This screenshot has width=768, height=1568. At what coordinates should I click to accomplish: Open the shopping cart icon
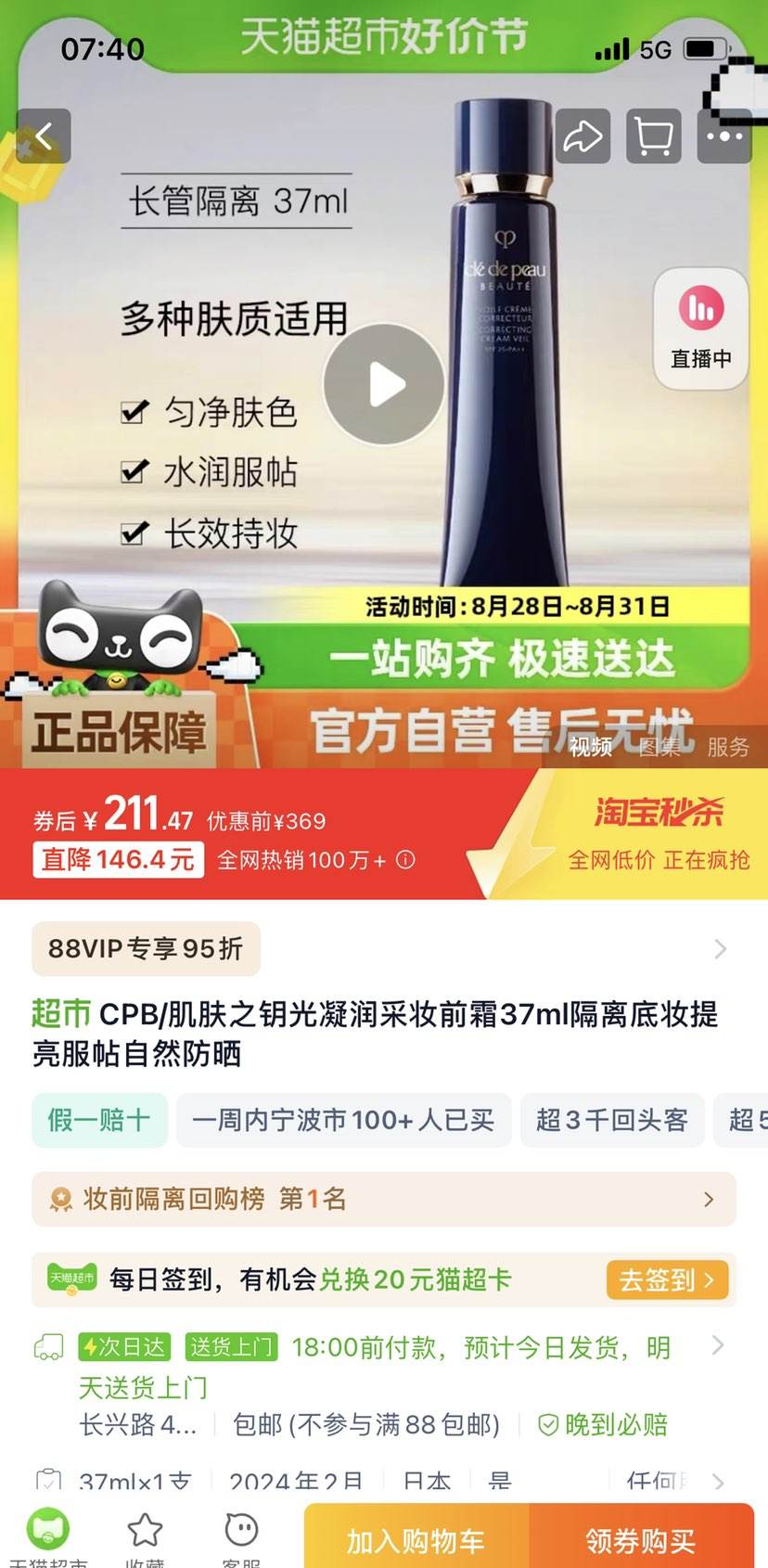(x=654, y=136)
